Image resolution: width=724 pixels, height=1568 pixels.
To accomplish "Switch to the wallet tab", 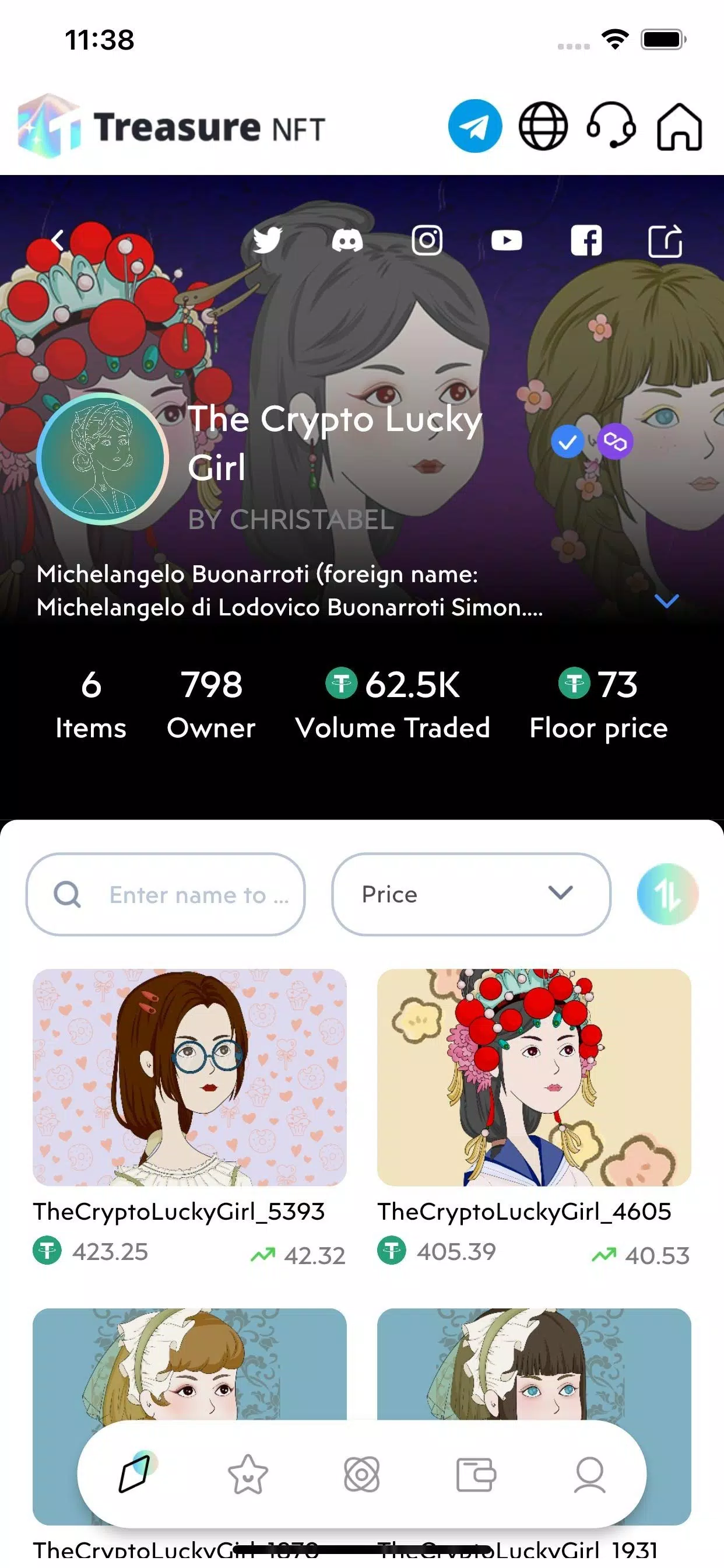I will coord(476,1474).
